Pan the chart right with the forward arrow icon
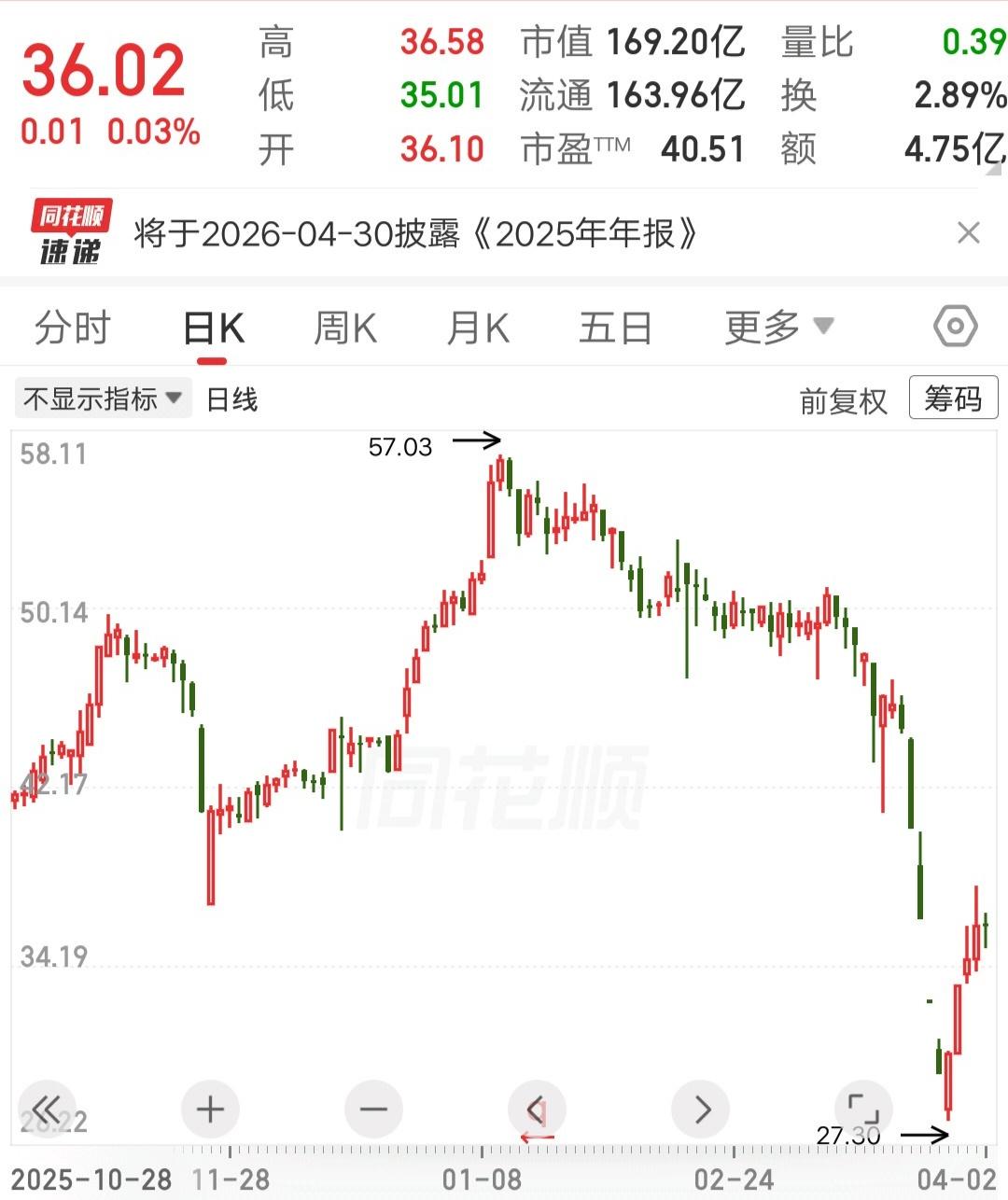Image resolution: width=1008 pixels, height=1200 pixels. [700, 1109]
